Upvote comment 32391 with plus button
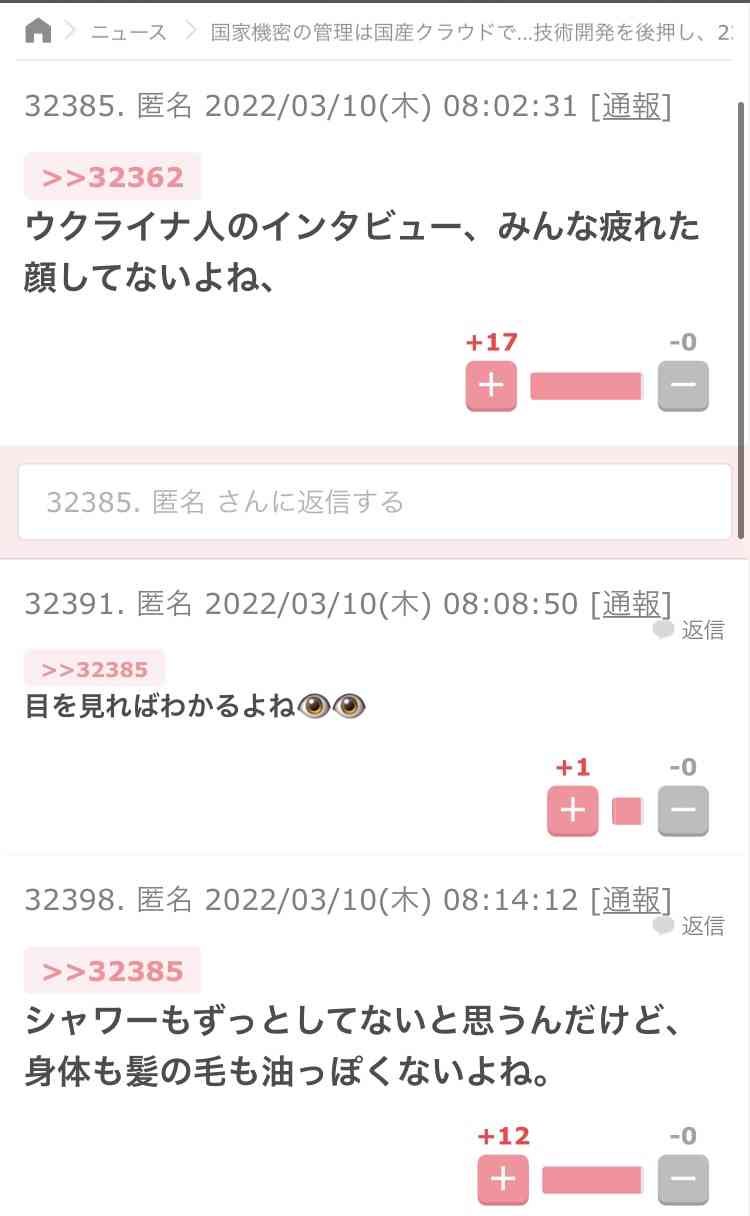Viewport: 750px width, 1216px height. (x=573, y=811)
